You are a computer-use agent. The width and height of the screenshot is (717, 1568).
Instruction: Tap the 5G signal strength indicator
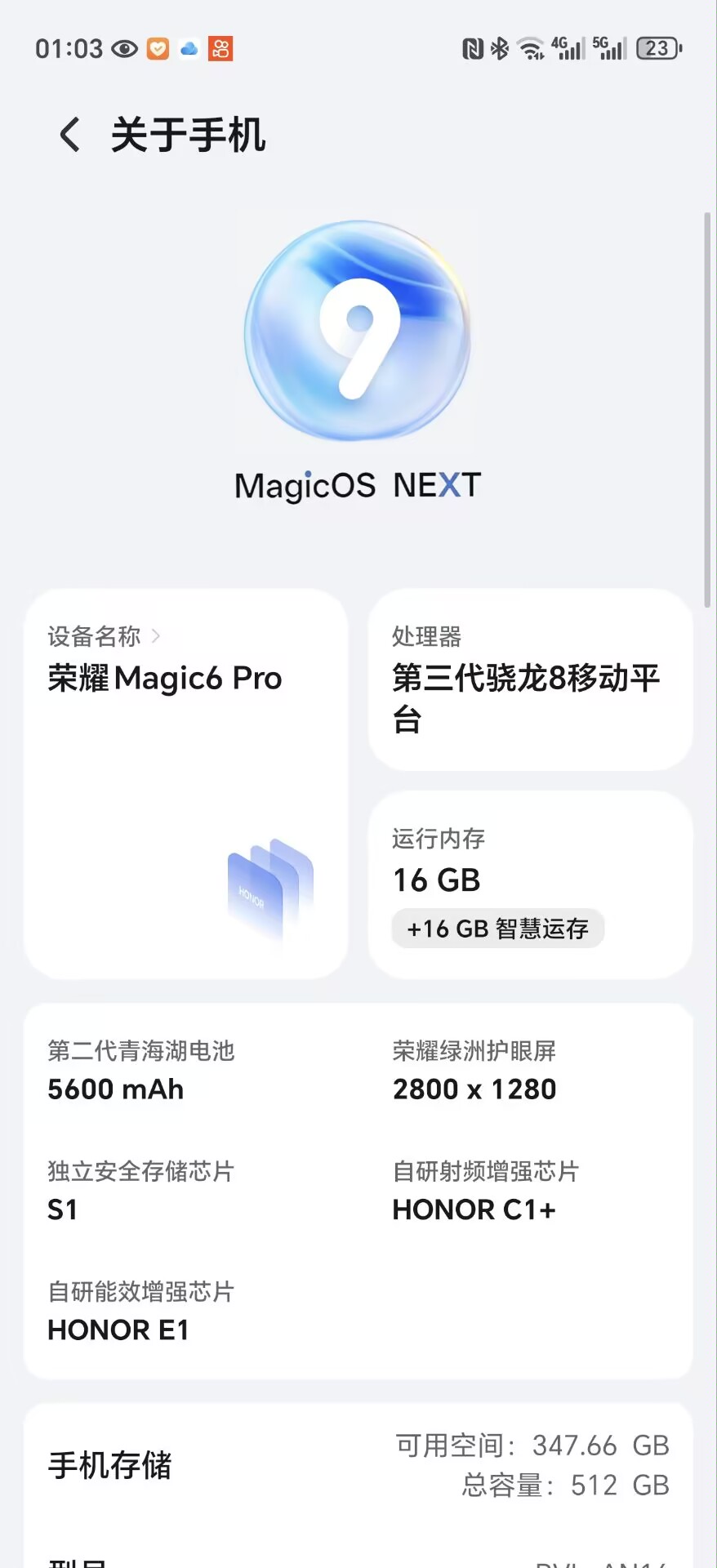pyautogui.click(x=608, y=47)
